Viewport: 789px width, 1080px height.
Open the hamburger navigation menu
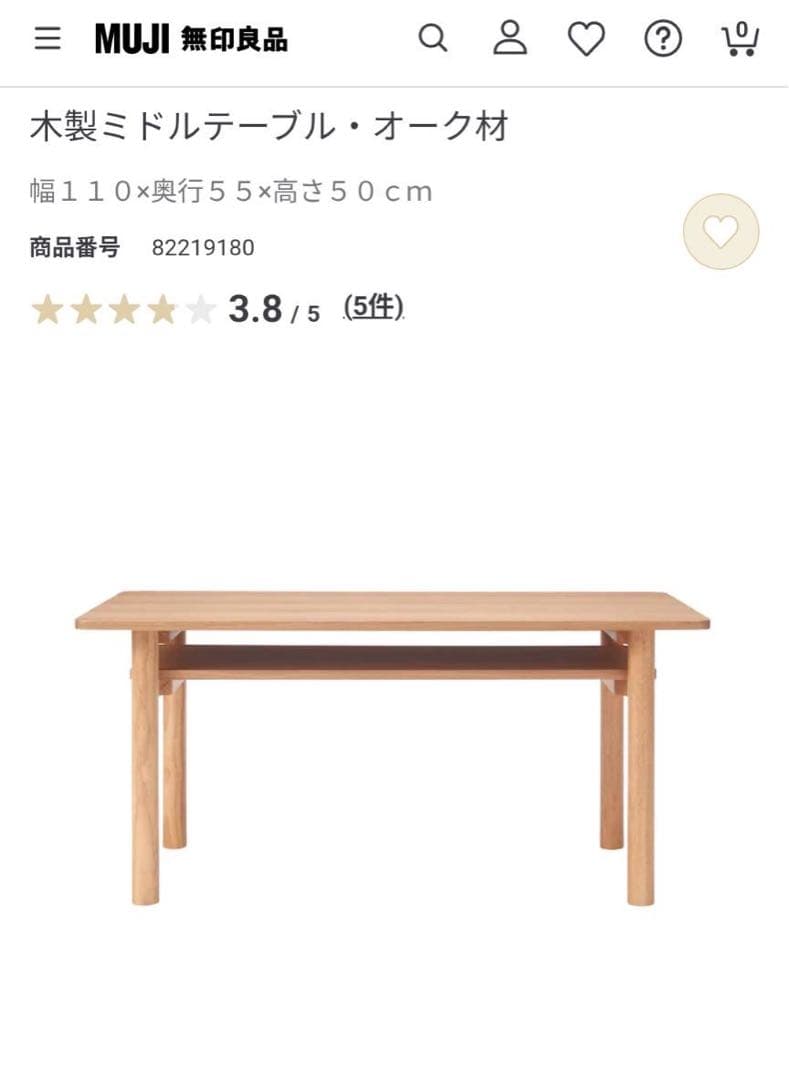[x=47, y=40]
